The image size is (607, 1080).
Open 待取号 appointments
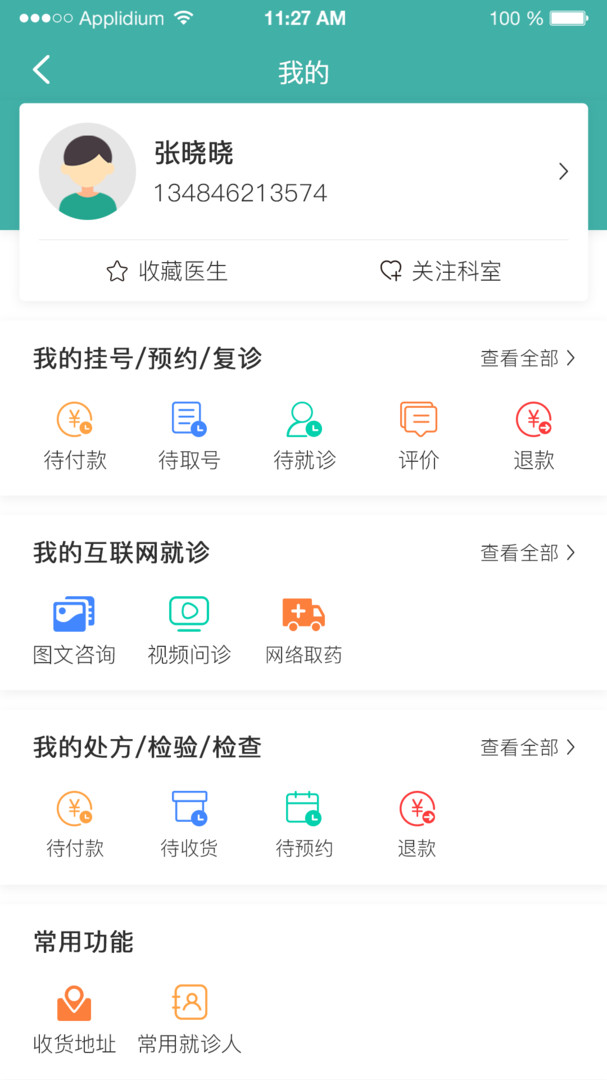pyautogui.click(x=189, y=435)
